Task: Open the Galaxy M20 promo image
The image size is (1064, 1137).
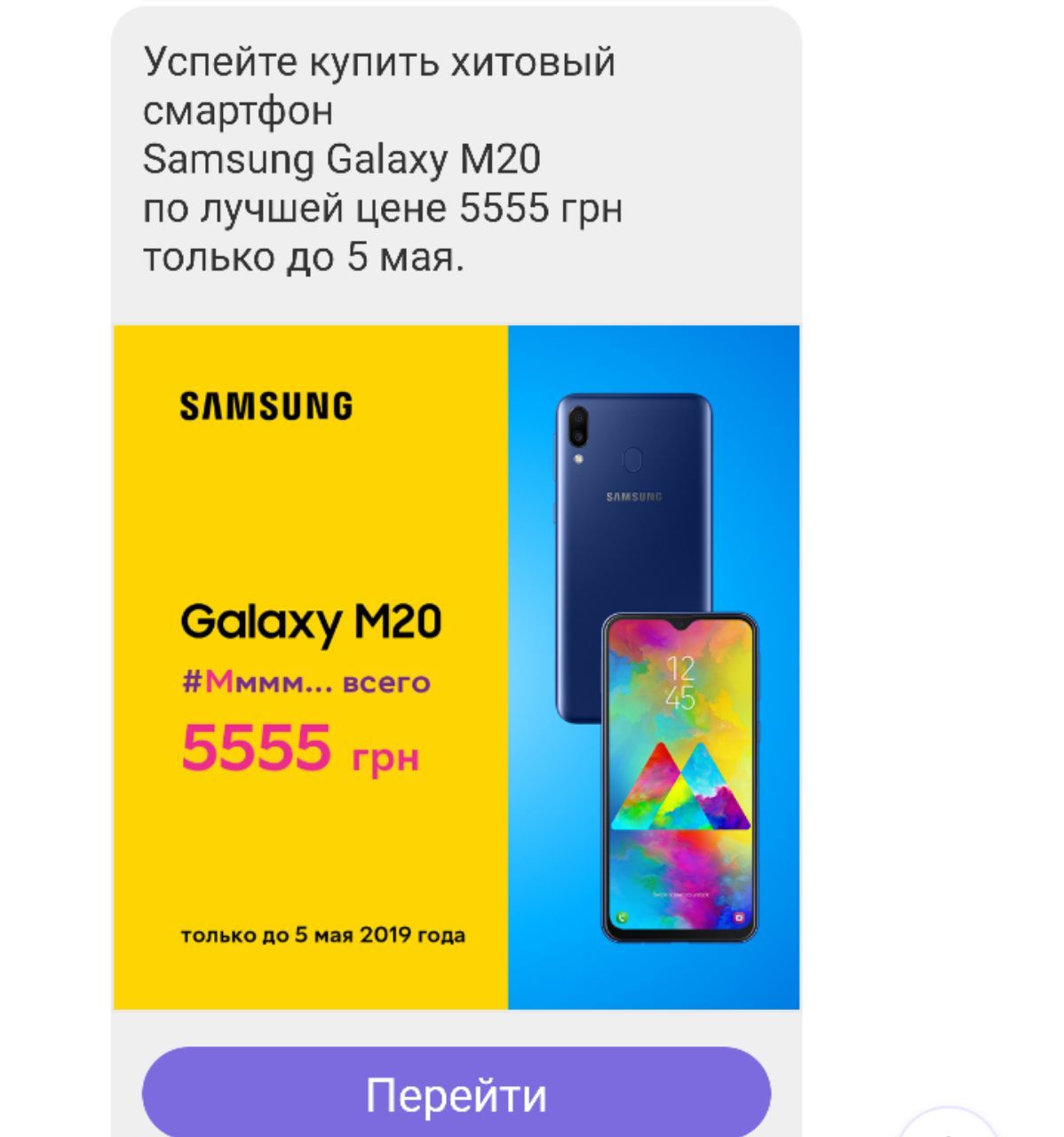Action: click(x=456, y=666)
